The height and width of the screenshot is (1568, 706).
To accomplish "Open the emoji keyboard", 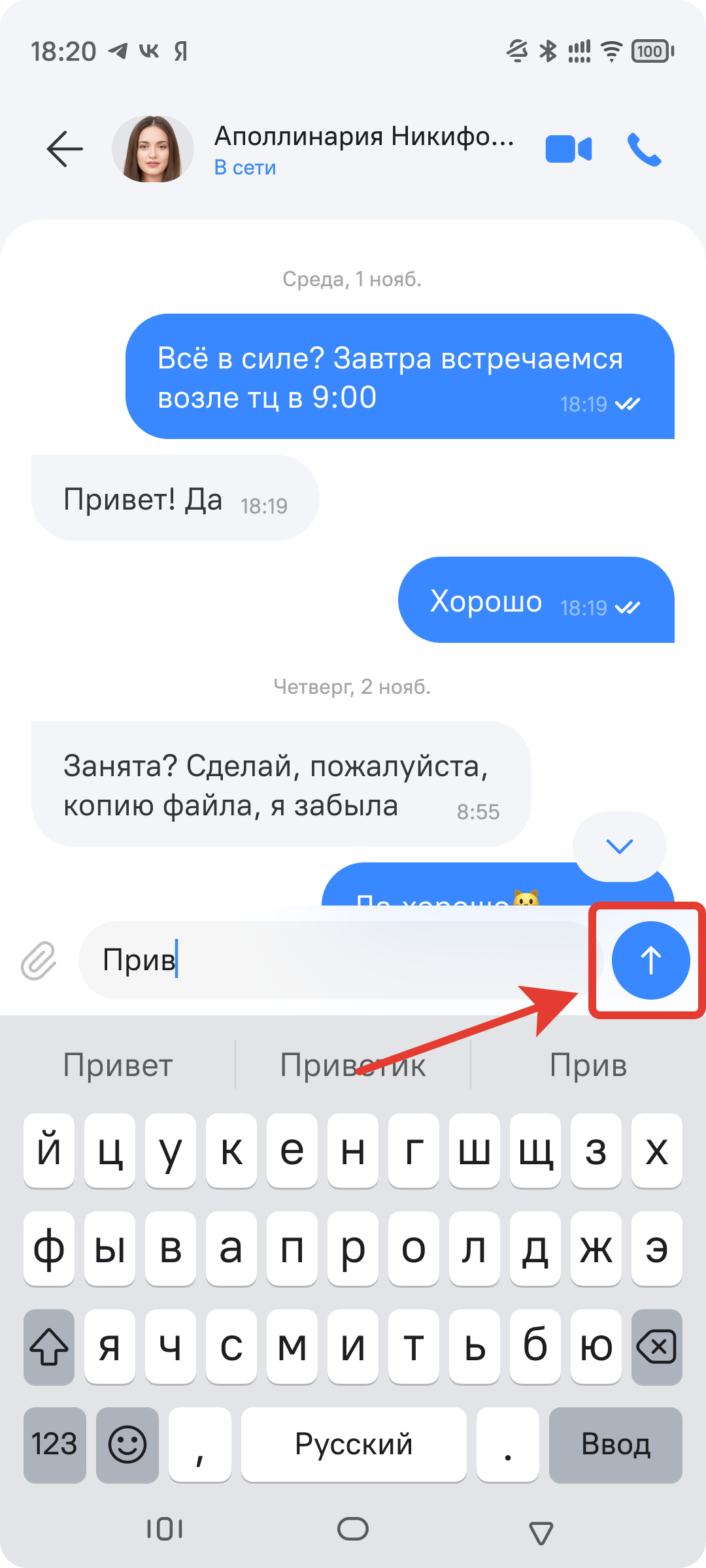I will coord(127,1445).
